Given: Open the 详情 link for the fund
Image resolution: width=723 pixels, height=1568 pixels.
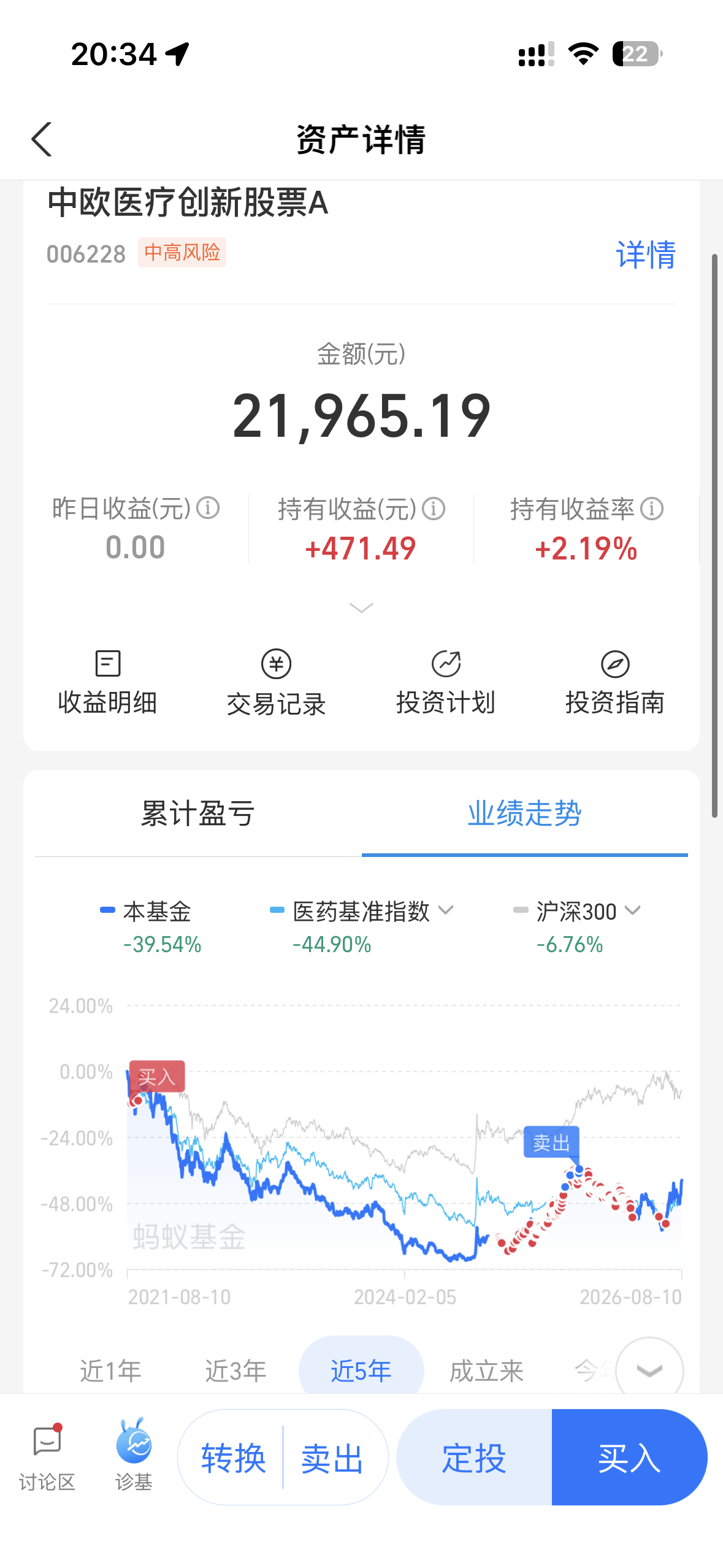Looking at the screenshot, I should (645, 255).
